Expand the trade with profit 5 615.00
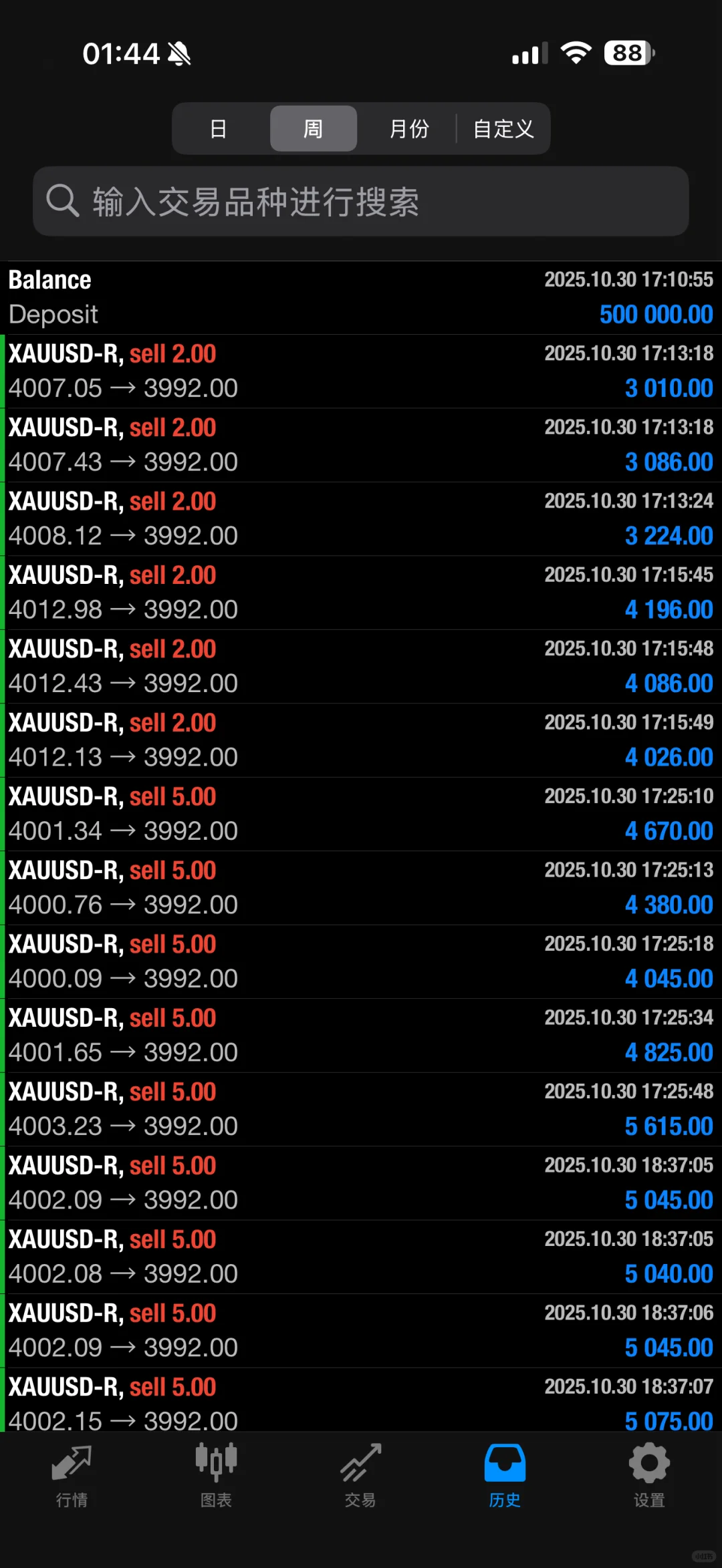Viewport: 722px width, 1568px height. tap(361, 1109)
